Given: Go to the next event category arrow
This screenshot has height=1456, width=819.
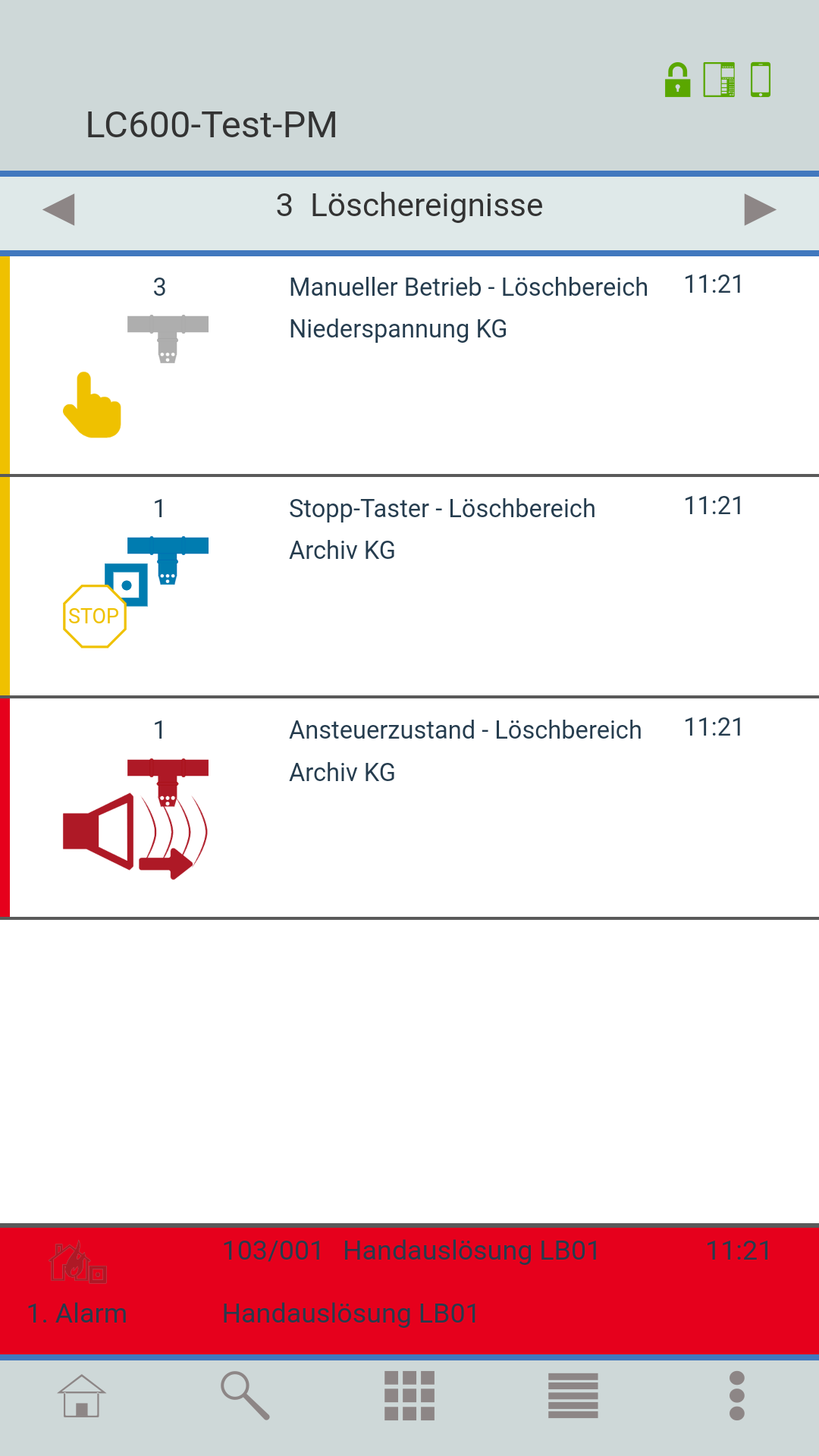Looking at the screenshot, I should tap(760, 209).
